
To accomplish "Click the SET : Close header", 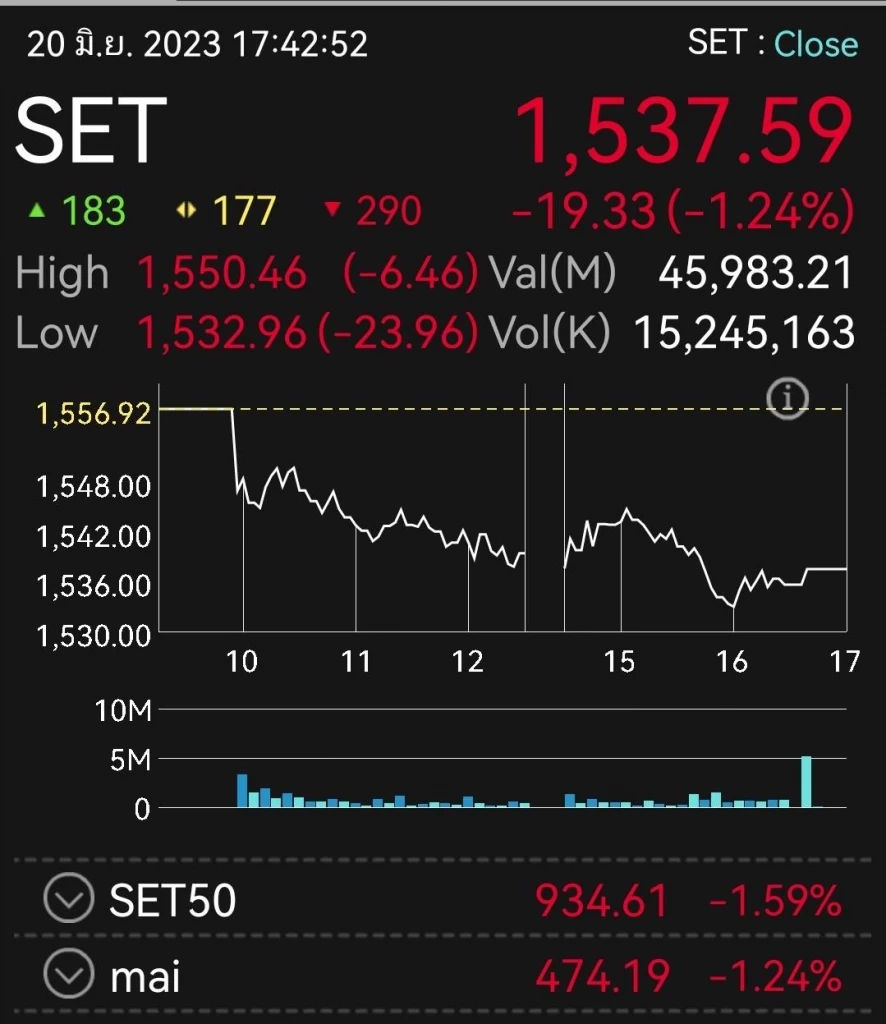I will pos(772,44).
